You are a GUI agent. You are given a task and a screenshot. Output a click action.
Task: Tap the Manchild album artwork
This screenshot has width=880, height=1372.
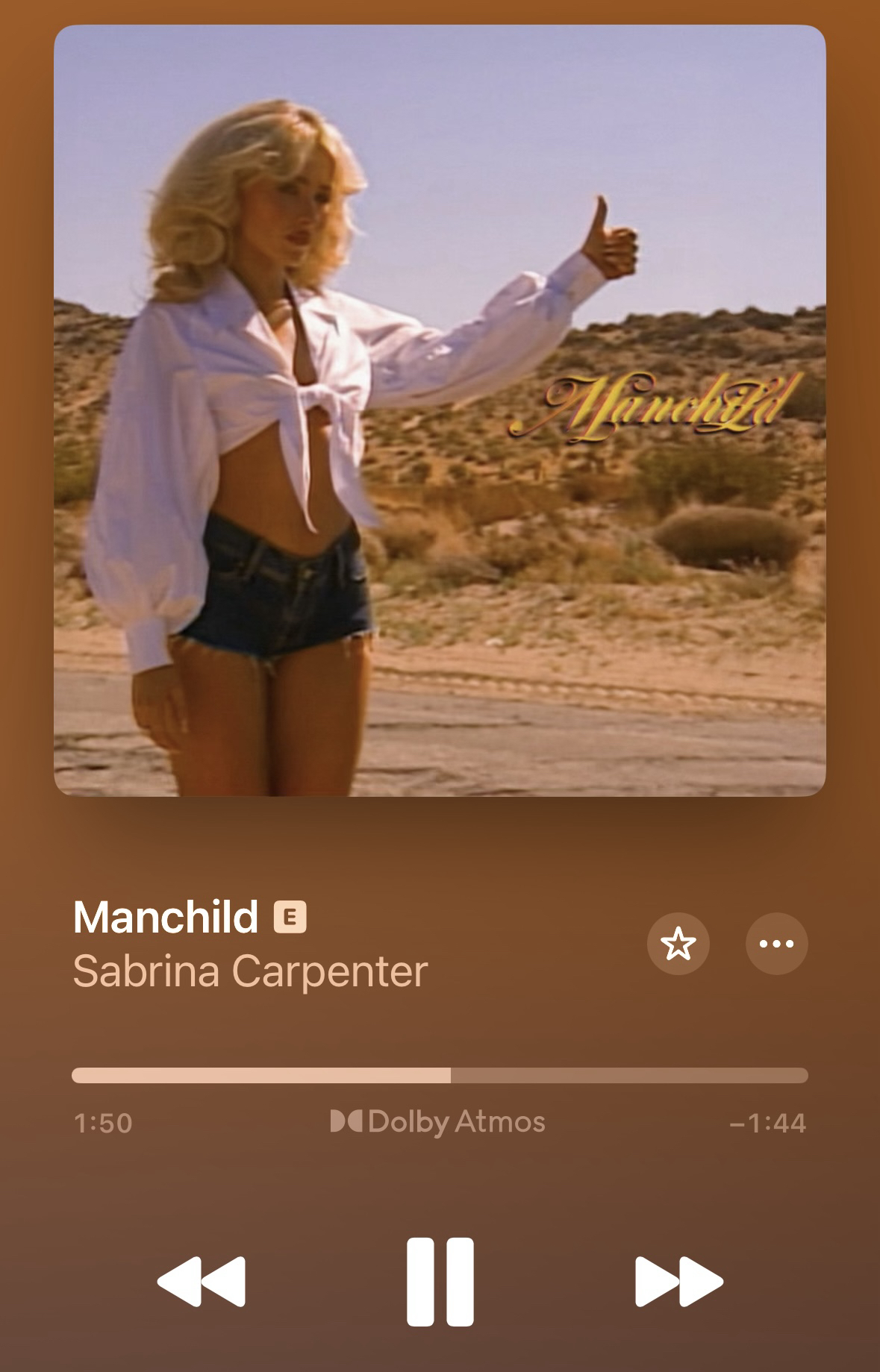(x=440, y=410)
